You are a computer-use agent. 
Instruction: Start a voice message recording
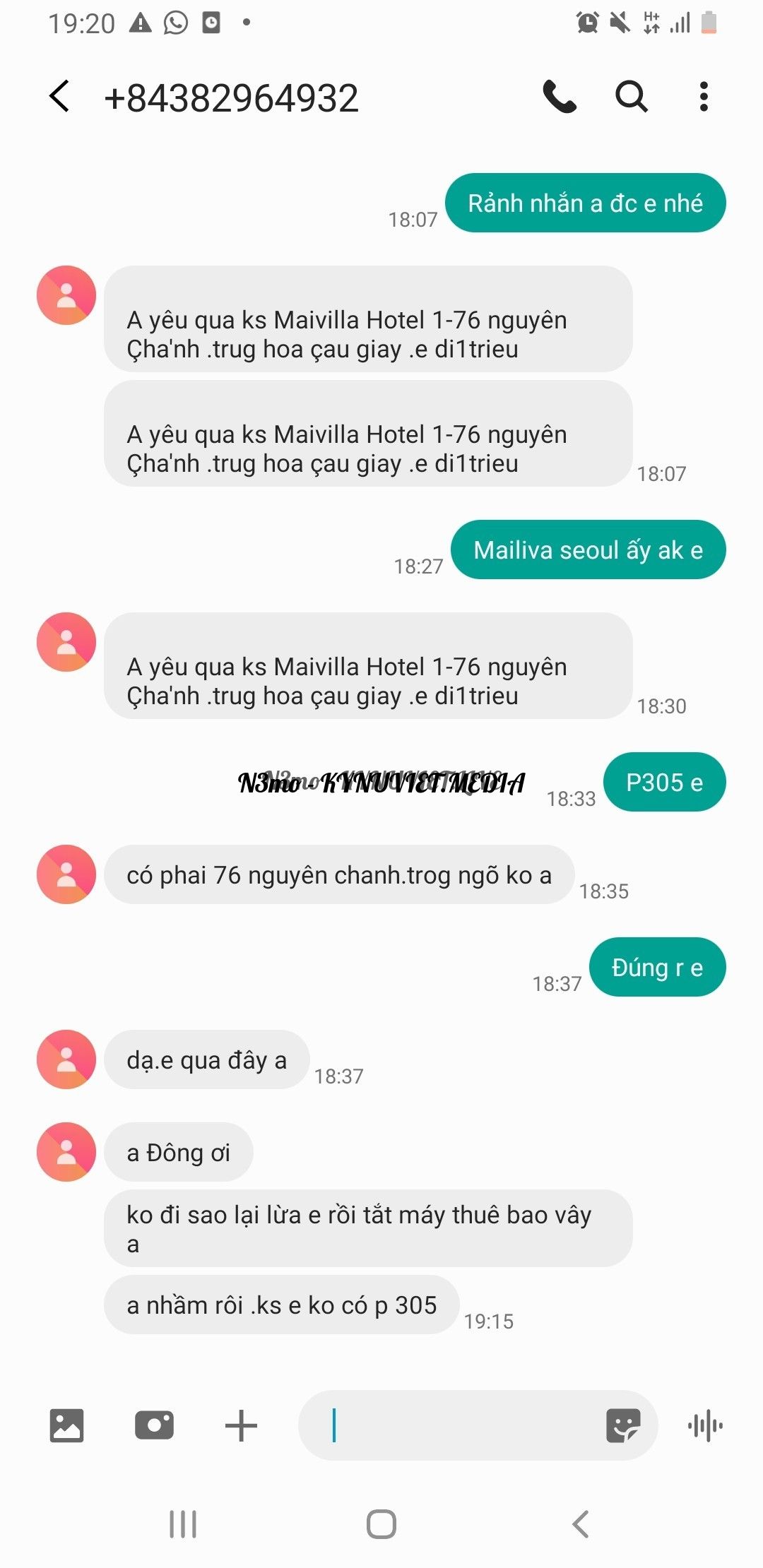706,1425
